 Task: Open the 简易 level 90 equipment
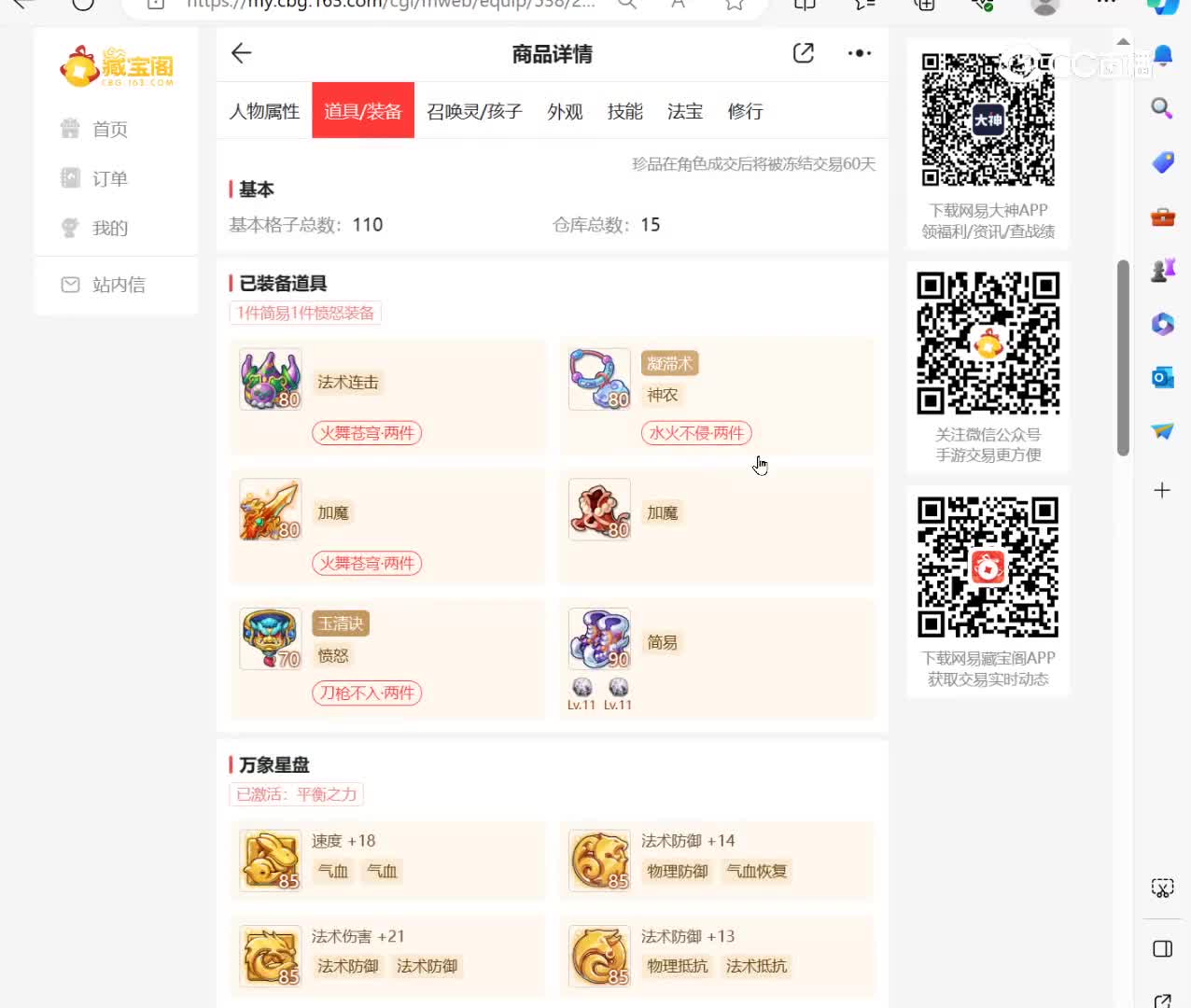599,639
